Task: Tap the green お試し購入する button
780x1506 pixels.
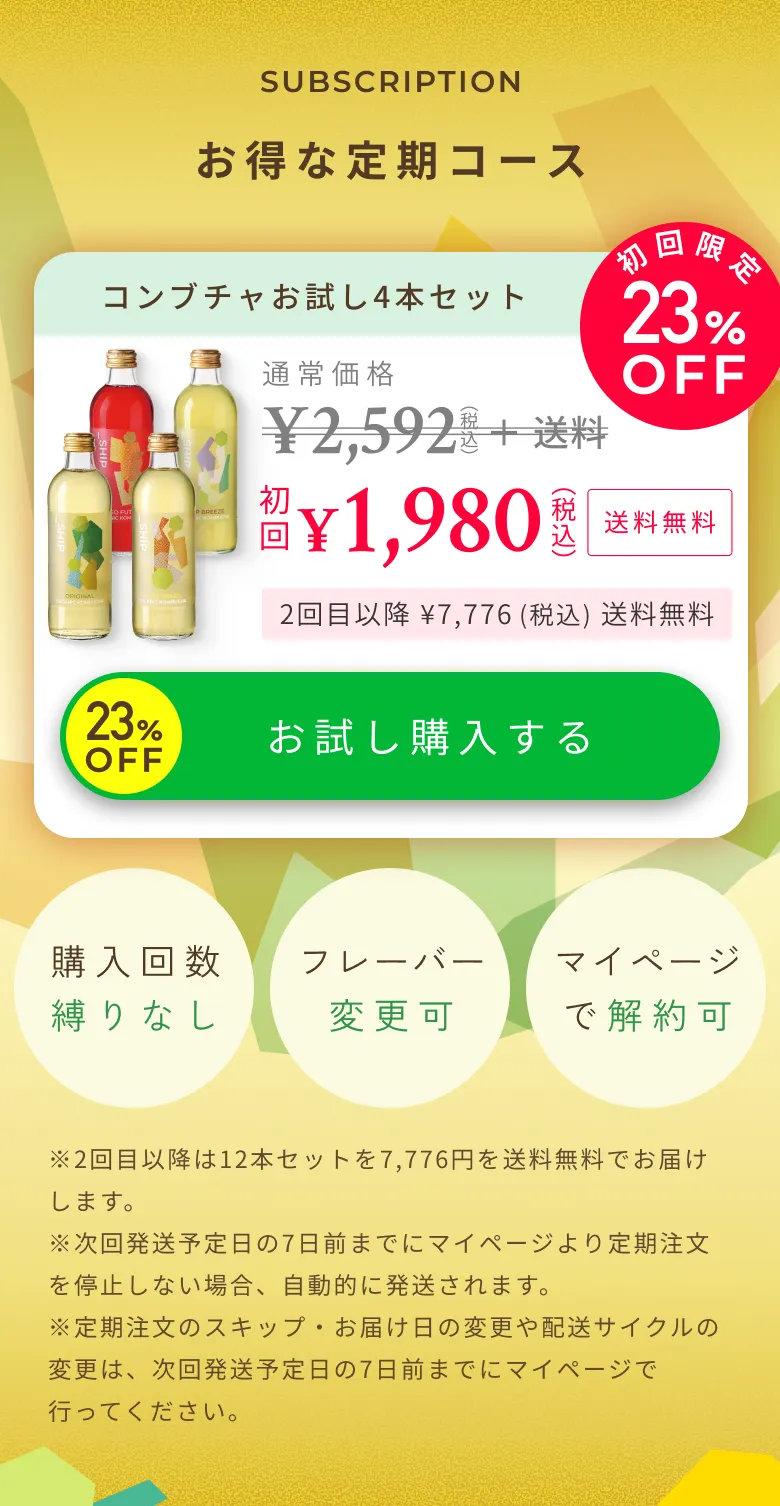Action: (430, 737)
